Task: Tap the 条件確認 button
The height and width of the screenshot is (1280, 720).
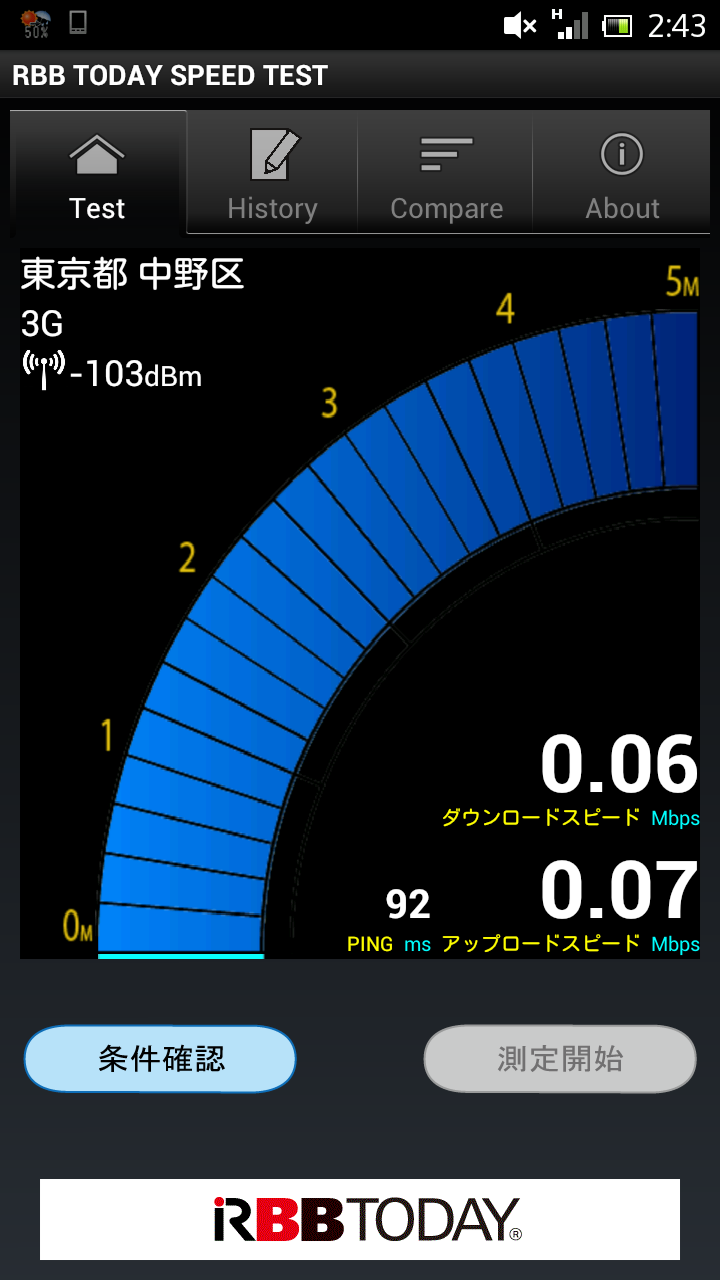Action: point(160,1059)
